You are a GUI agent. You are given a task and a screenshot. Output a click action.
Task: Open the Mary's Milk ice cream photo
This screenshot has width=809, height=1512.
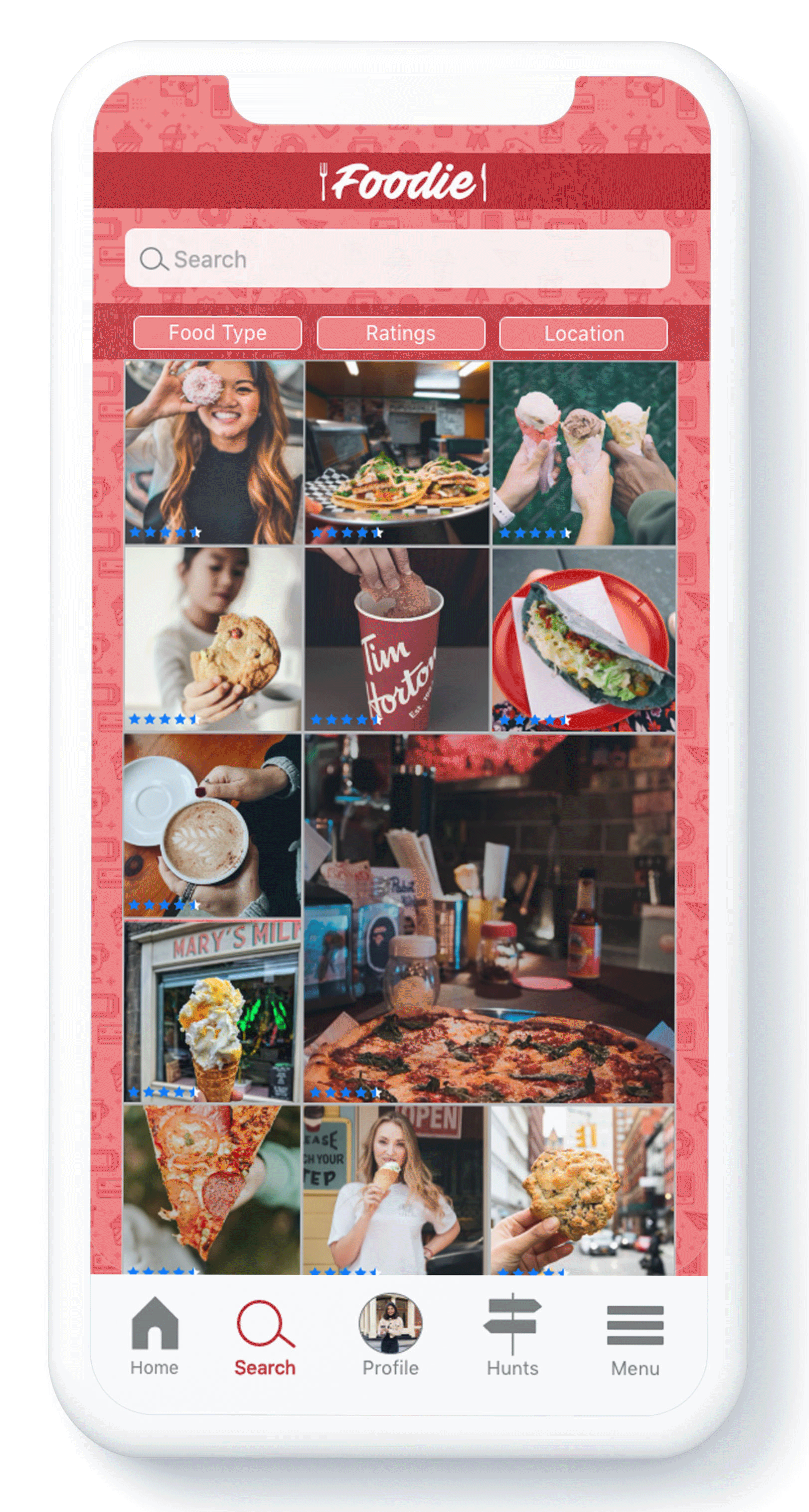(212, 1011)
